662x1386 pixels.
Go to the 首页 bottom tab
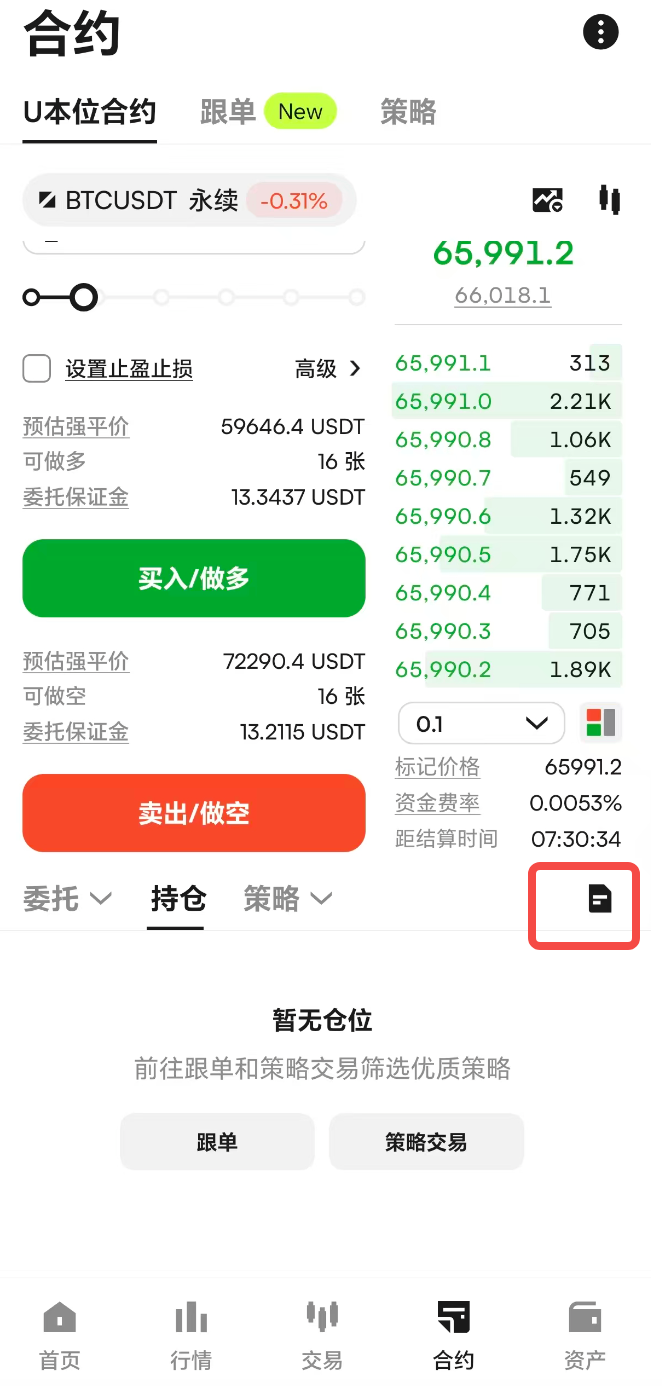pyautogui.click(x=60, y=1336)
